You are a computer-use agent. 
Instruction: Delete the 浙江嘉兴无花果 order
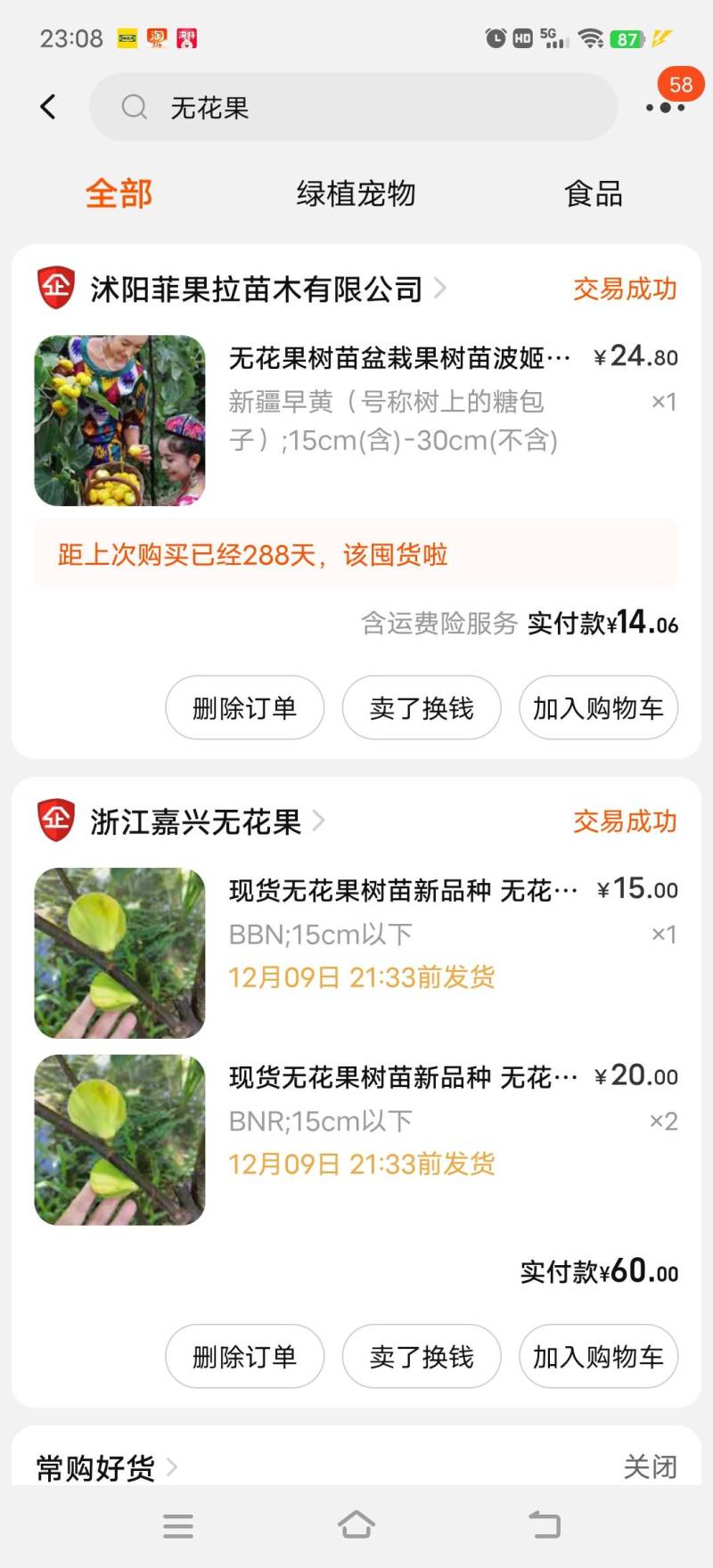pyautogui.click(x=244, y=1357)
